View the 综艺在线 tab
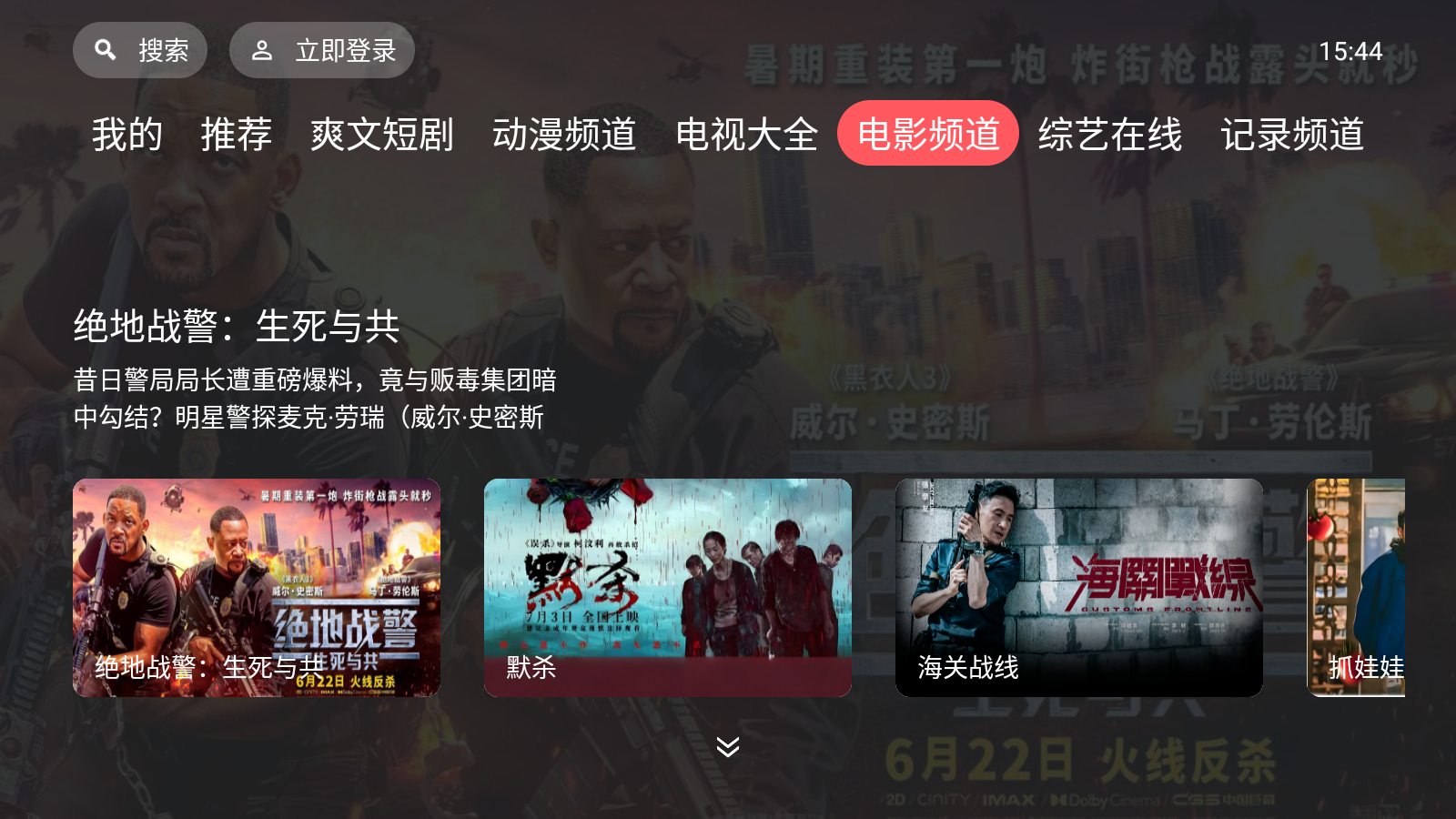The height and width of the screenshot is (819, 1456). click(1110, 134)
